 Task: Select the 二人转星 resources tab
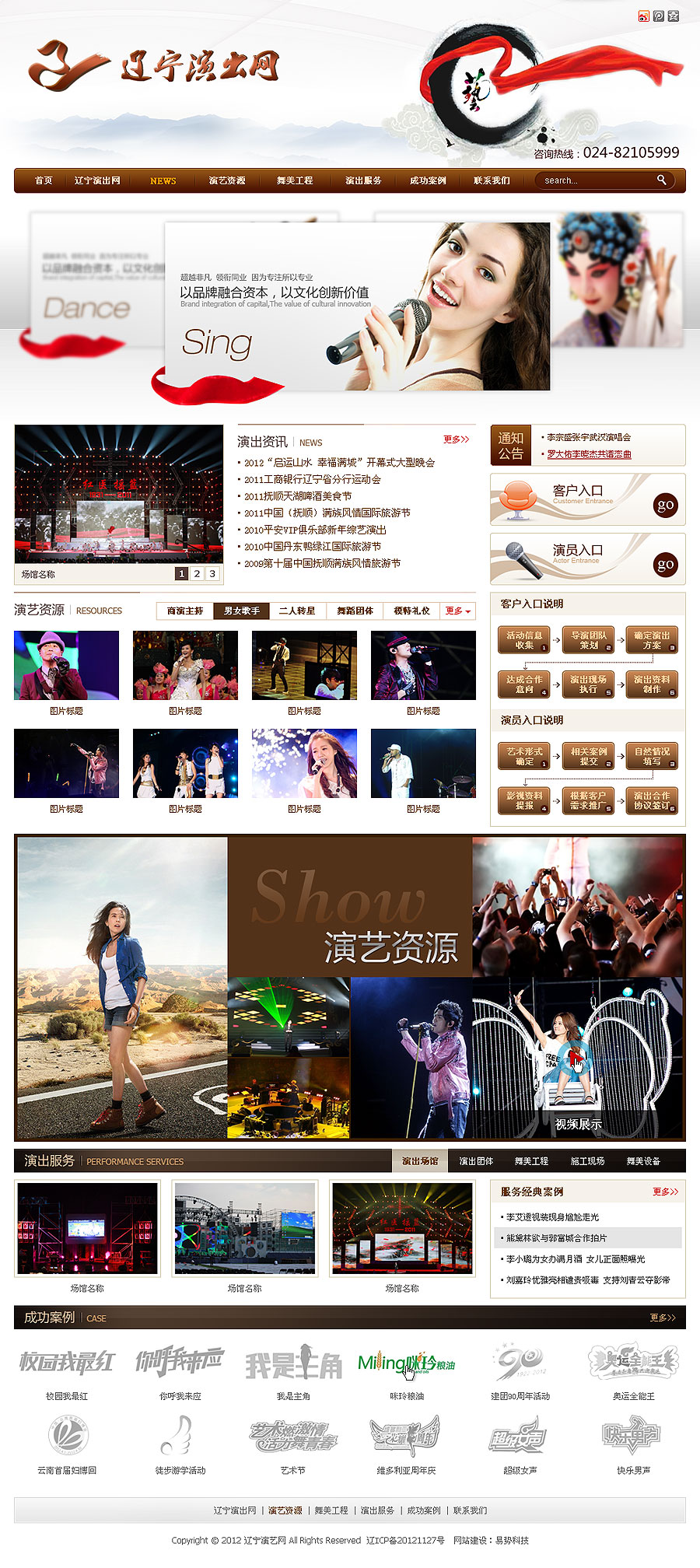[297, 611]
